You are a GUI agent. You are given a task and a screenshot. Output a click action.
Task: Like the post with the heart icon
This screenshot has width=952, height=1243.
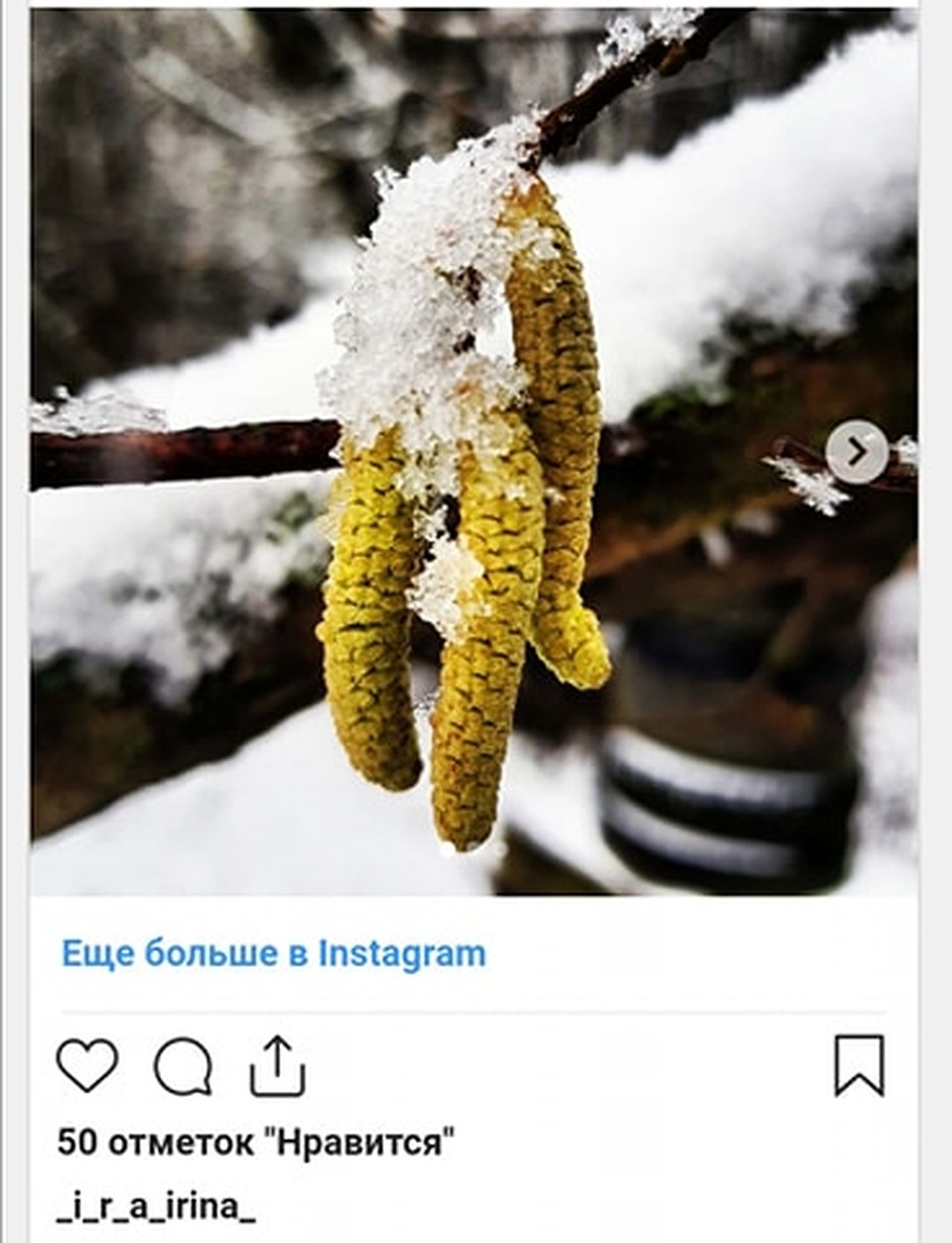point(87,1066)
